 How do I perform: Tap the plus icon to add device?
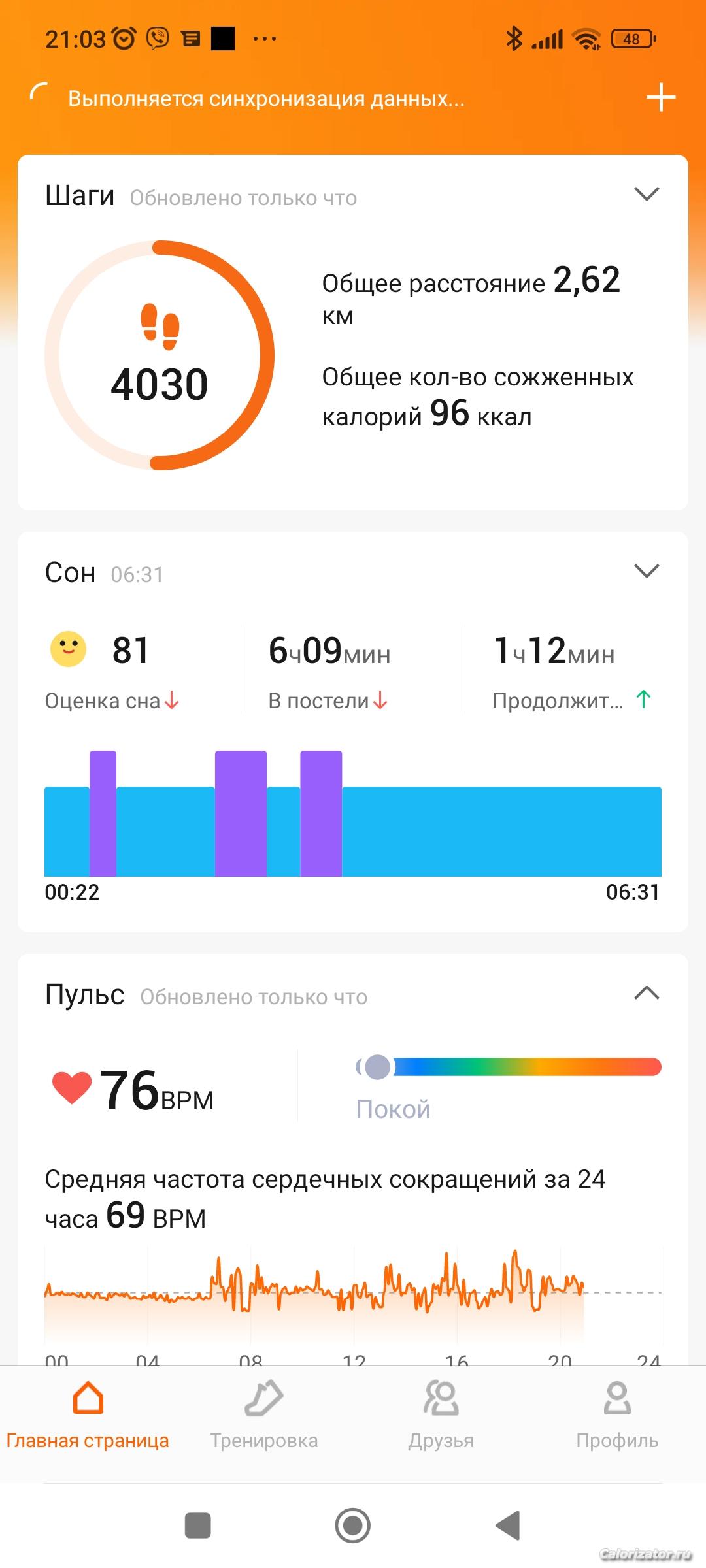[660, 98]
